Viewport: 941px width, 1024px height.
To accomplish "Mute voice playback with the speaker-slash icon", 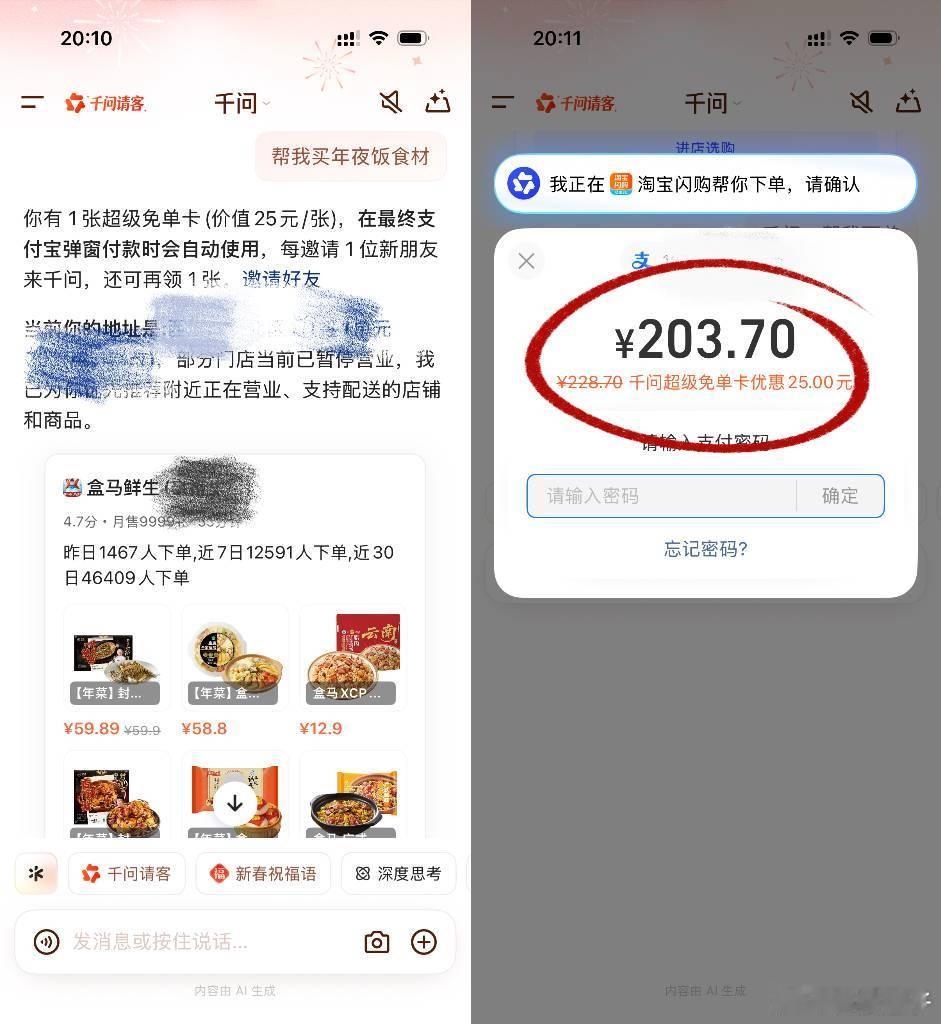I will pos(390,102).
